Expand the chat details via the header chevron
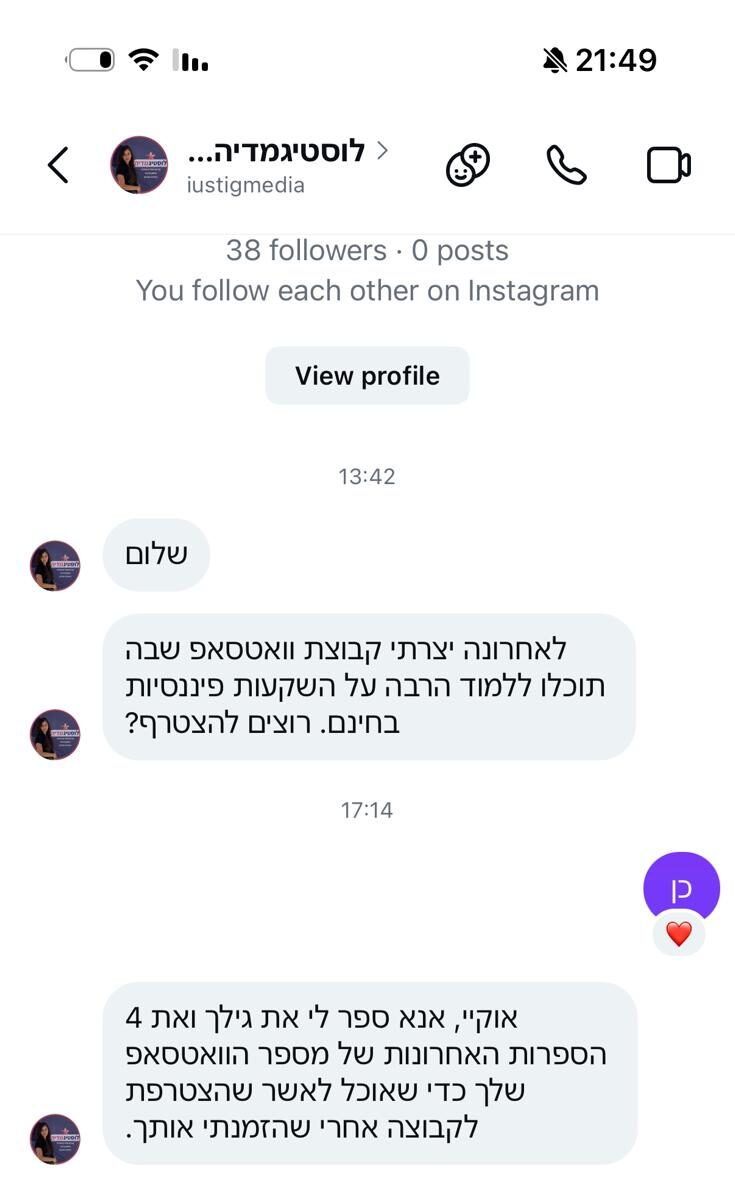The image size is (735, 1180). tap(383, 148)
